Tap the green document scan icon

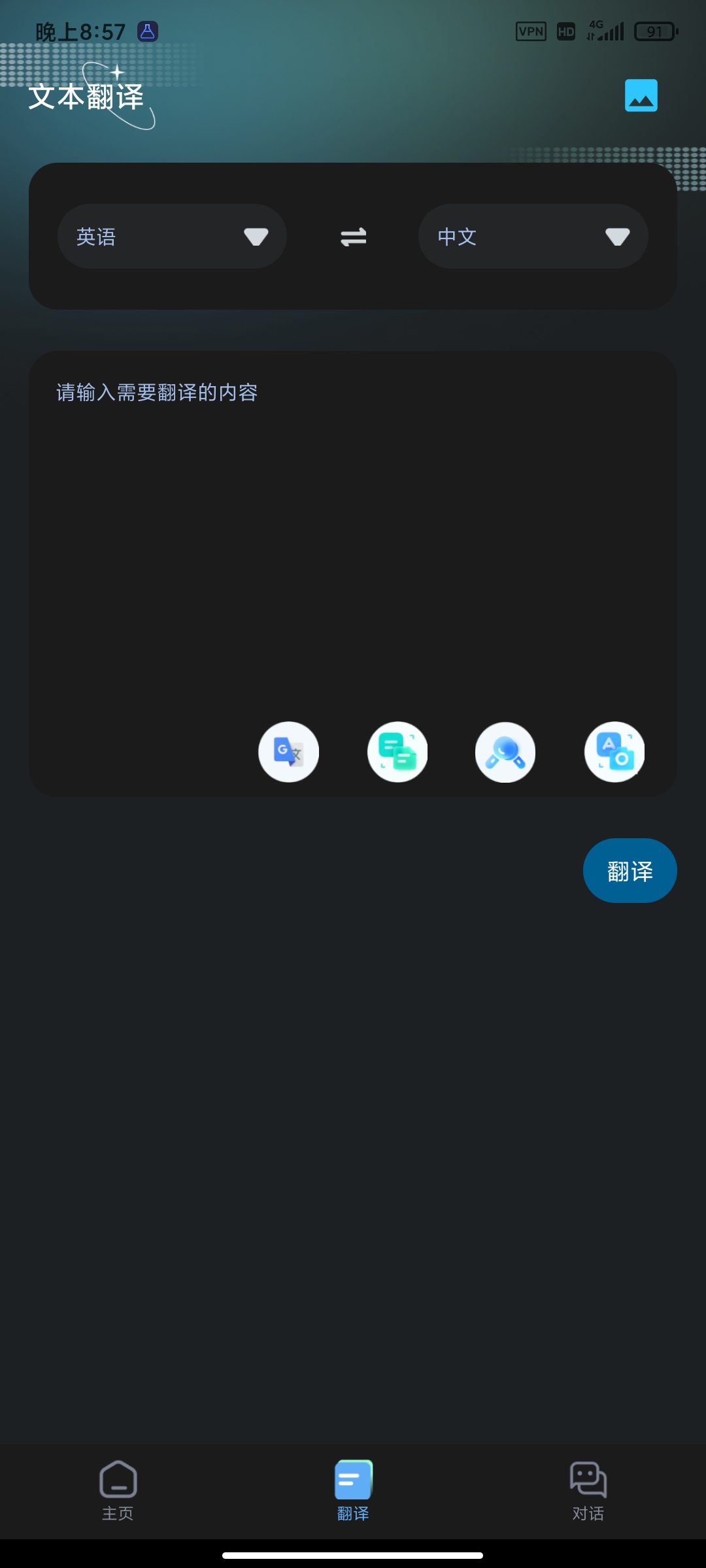point(397,752)
